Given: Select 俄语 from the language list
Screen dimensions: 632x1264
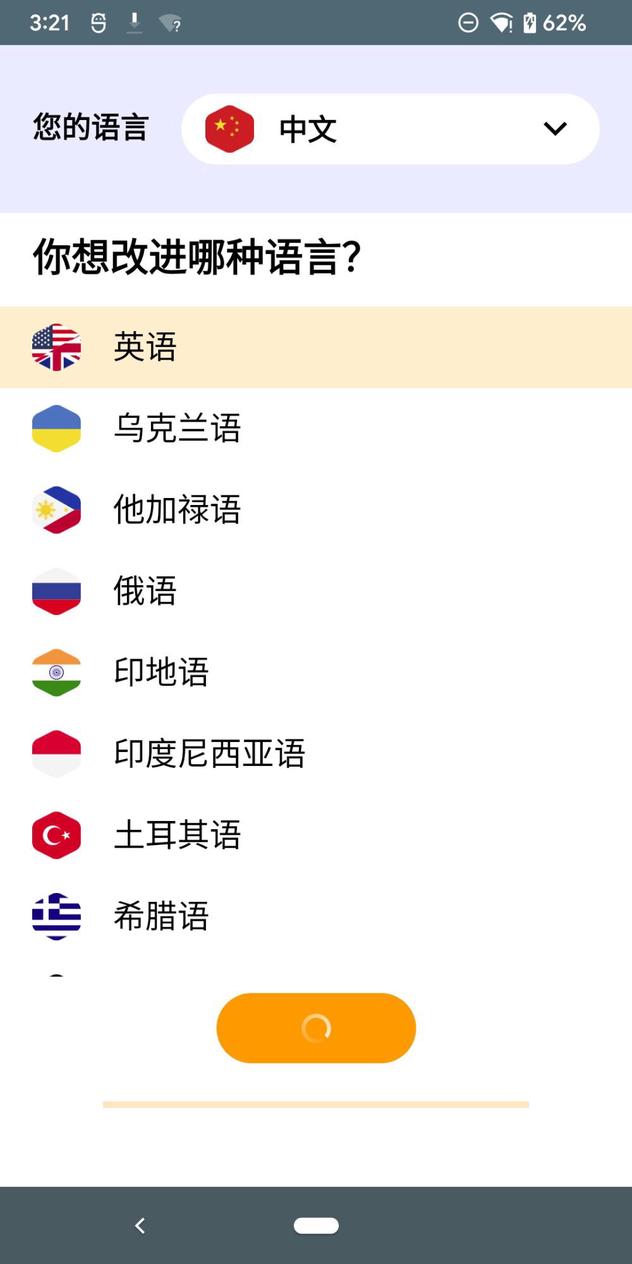Looking at the screenshot, I should pos(316,591).
